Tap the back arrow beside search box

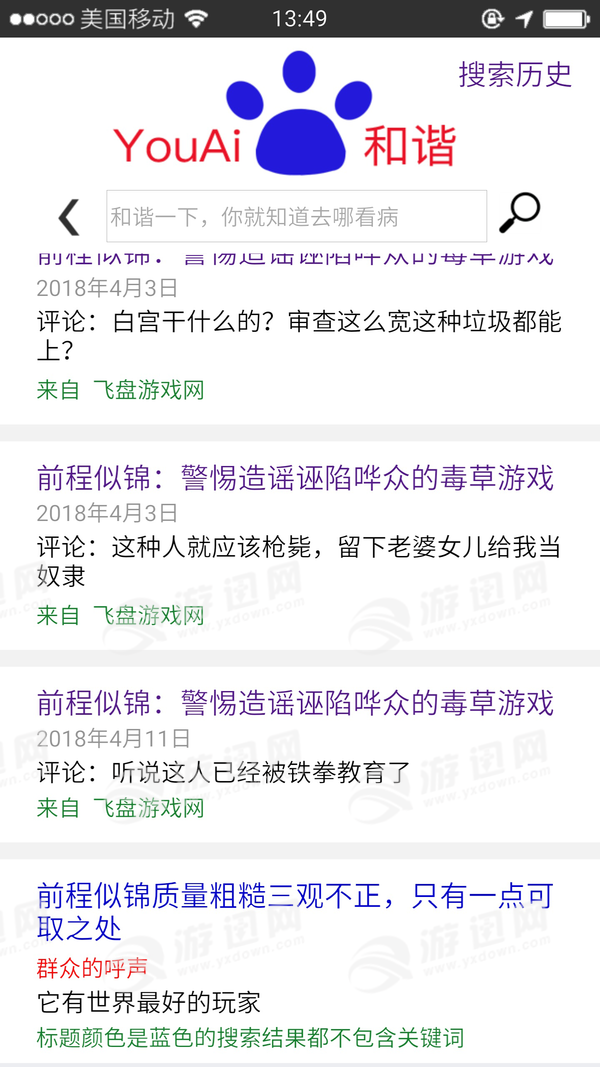coord(68,216)
